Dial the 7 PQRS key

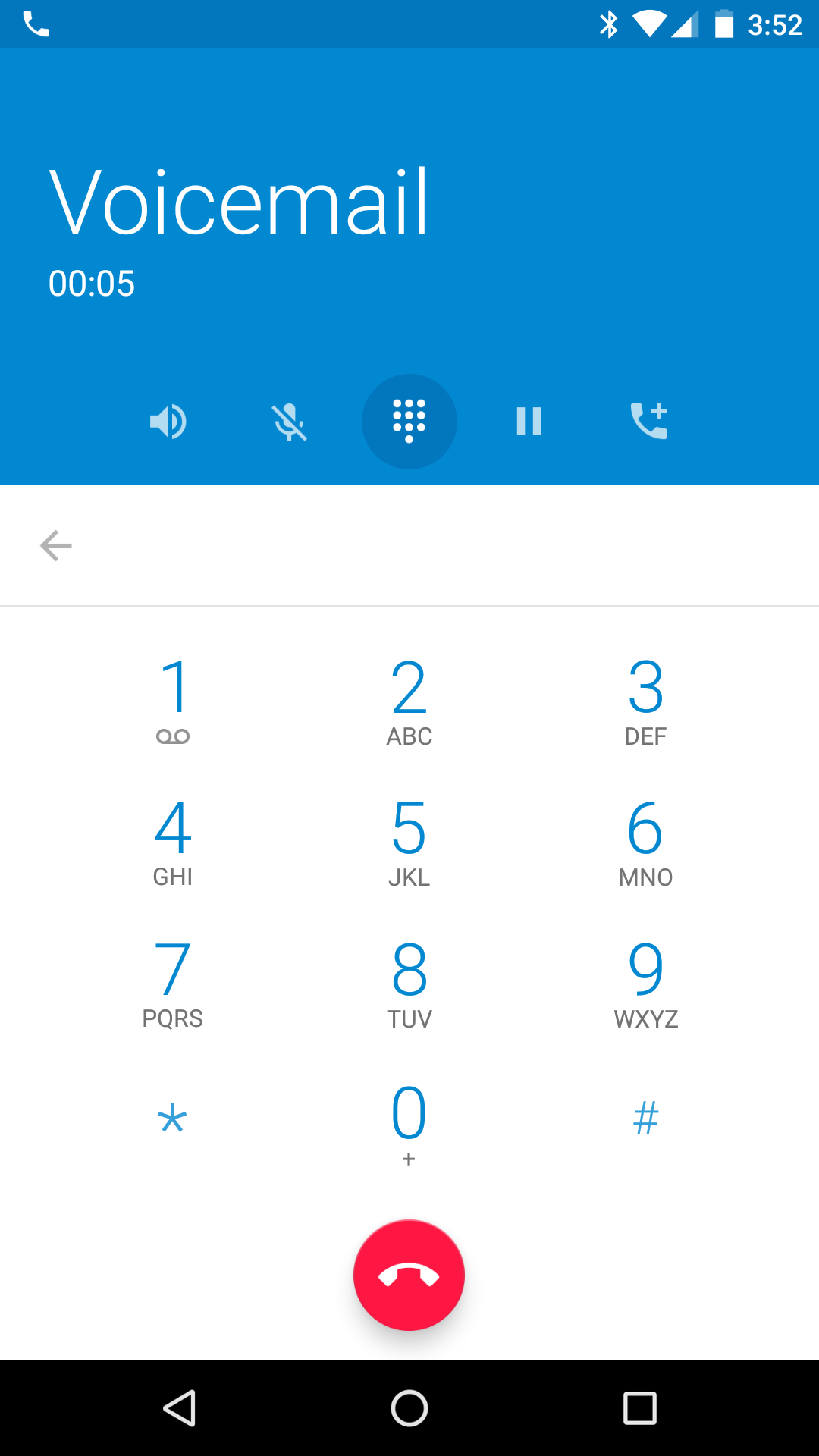(173, 984)
